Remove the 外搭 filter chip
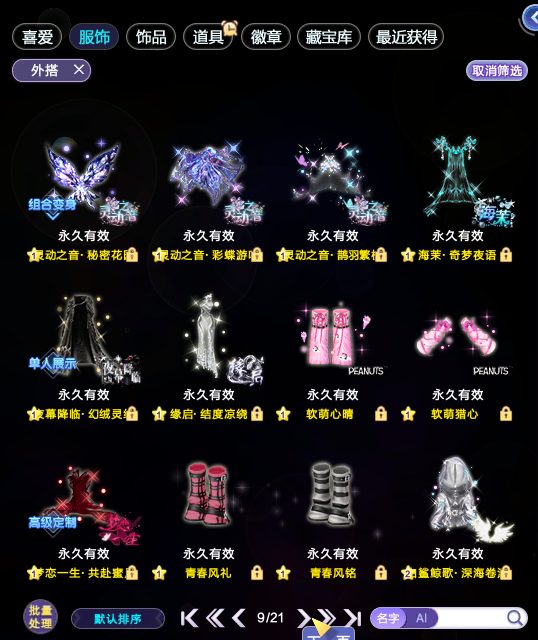The width and height of the screenshot is (538, 640). [x=79, y=70]
